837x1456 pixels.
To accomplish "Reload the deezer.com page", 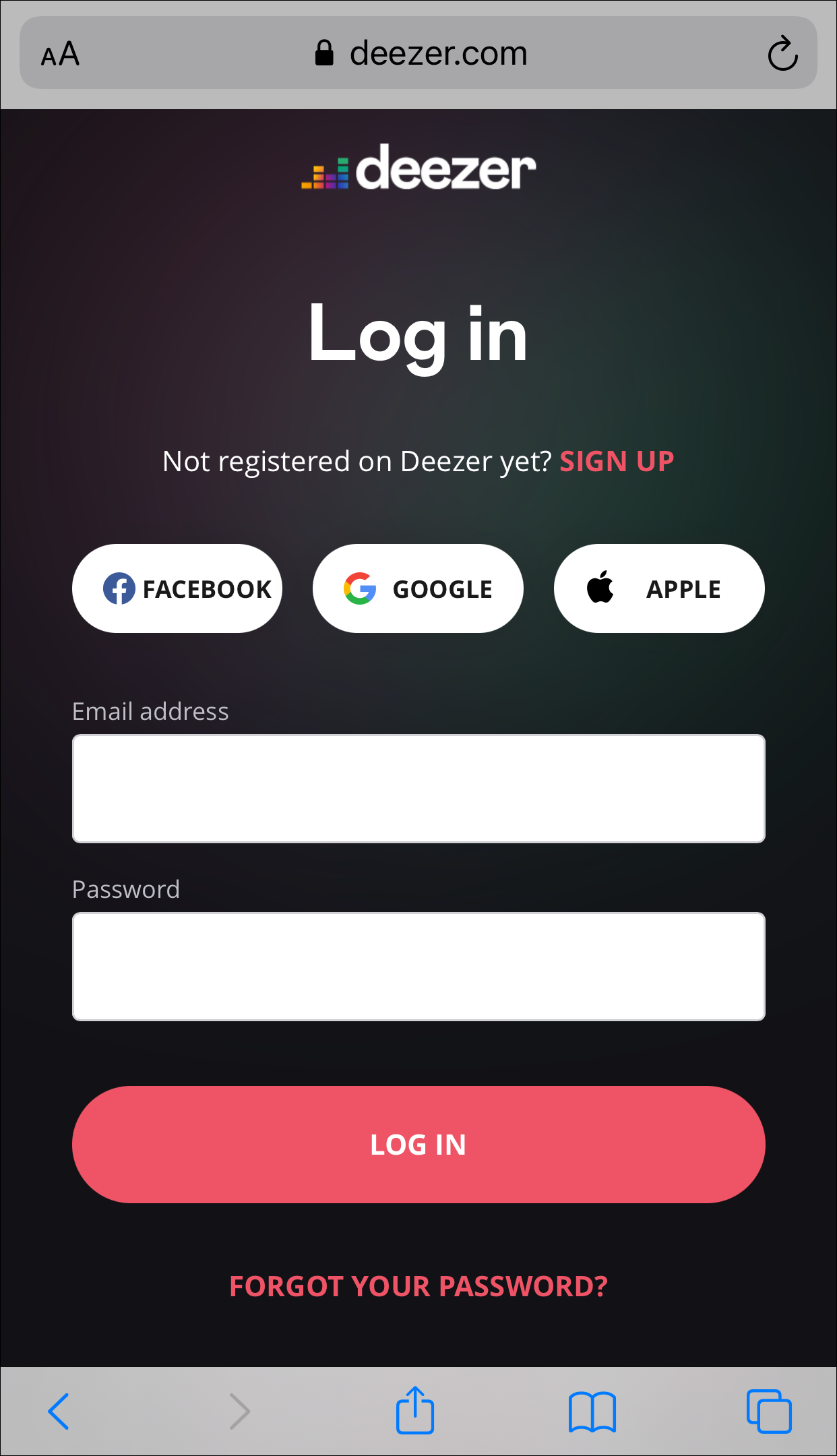I will coord(782,53).
